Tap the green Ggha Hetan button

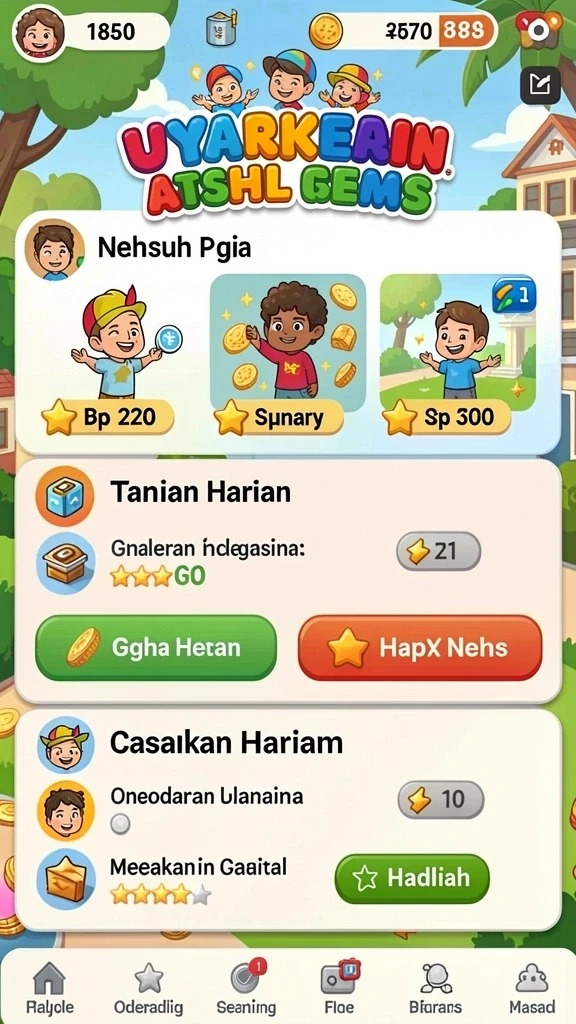coord(156,648)
